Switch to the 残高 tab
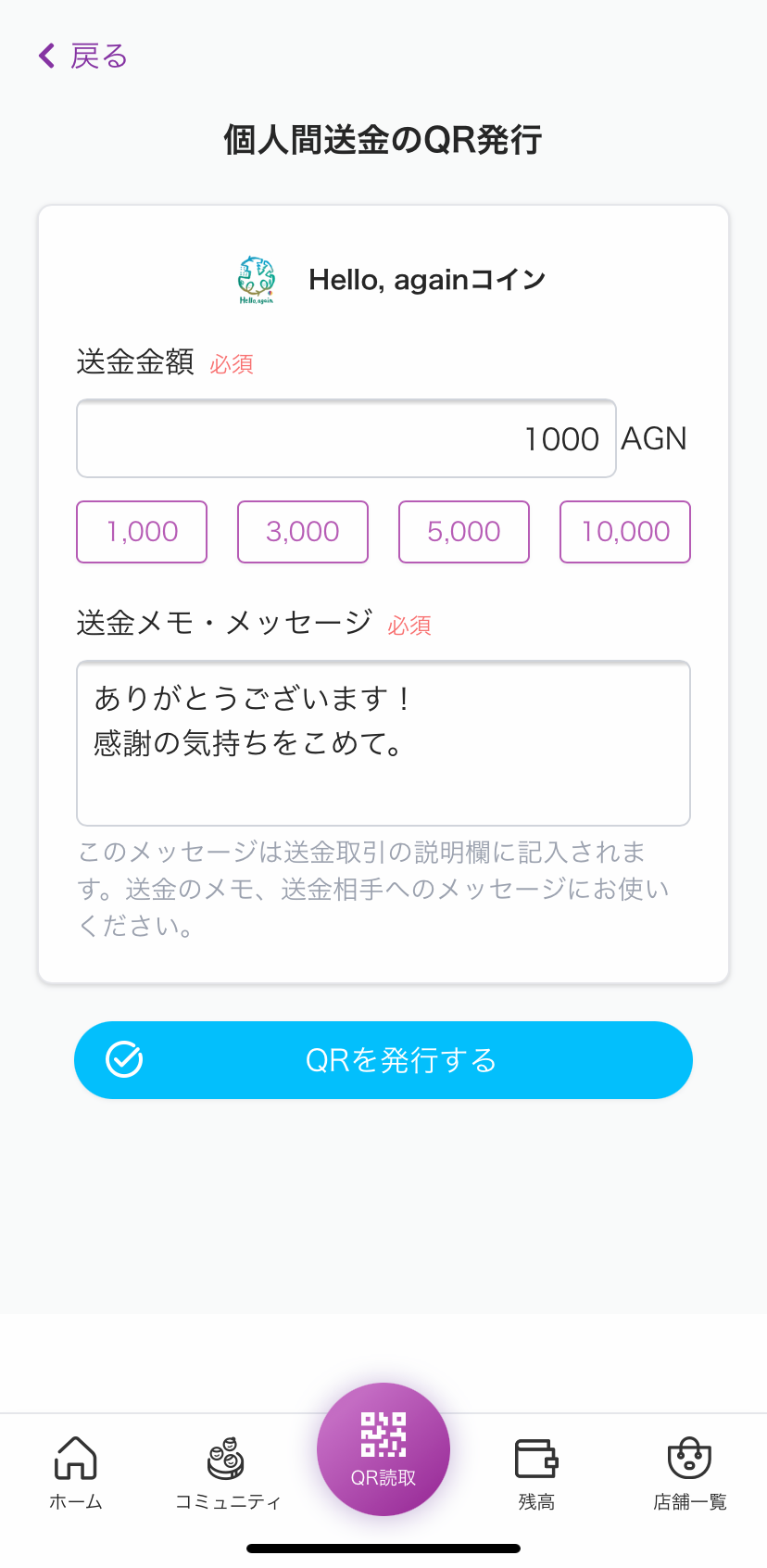 [x=536, y=1473]
